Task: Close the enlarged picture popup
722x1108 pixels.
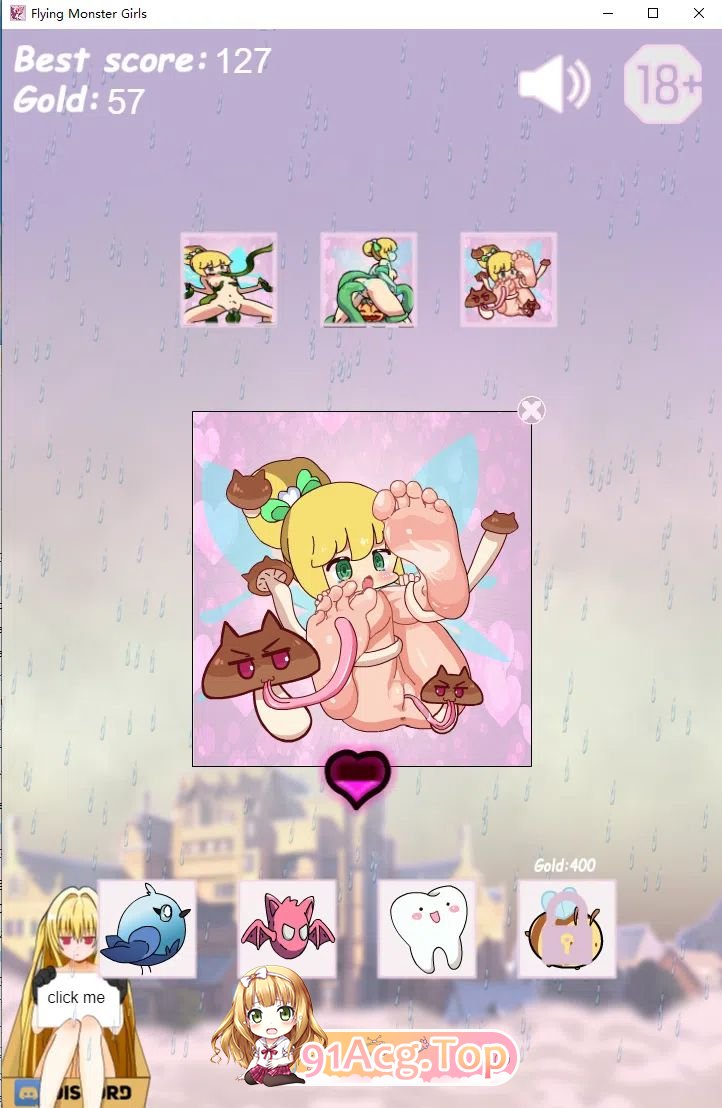Action: [531, 410]
